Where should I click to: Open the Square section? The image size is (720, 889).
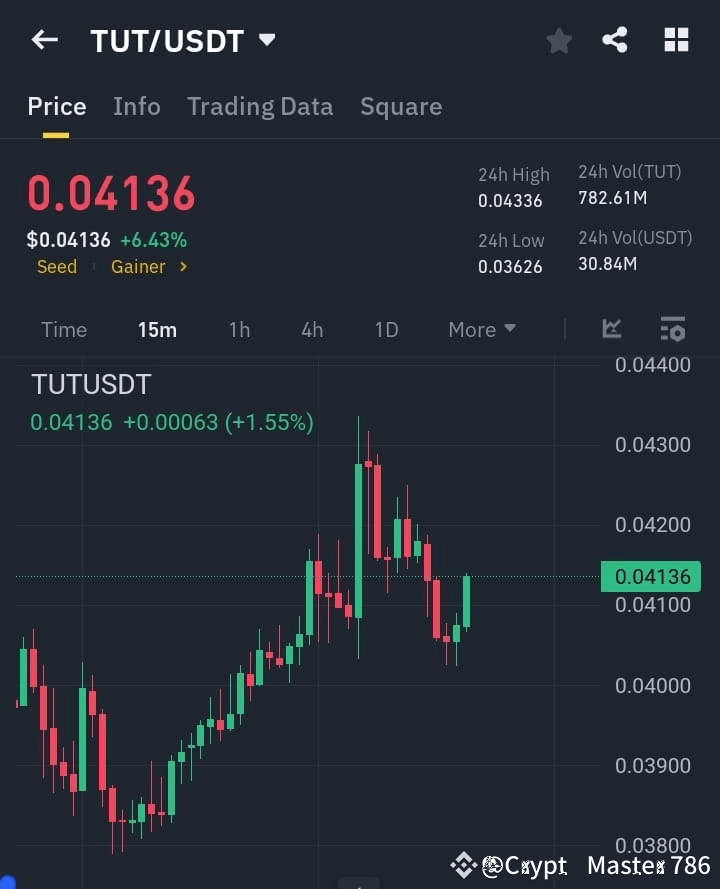point(401,106)
